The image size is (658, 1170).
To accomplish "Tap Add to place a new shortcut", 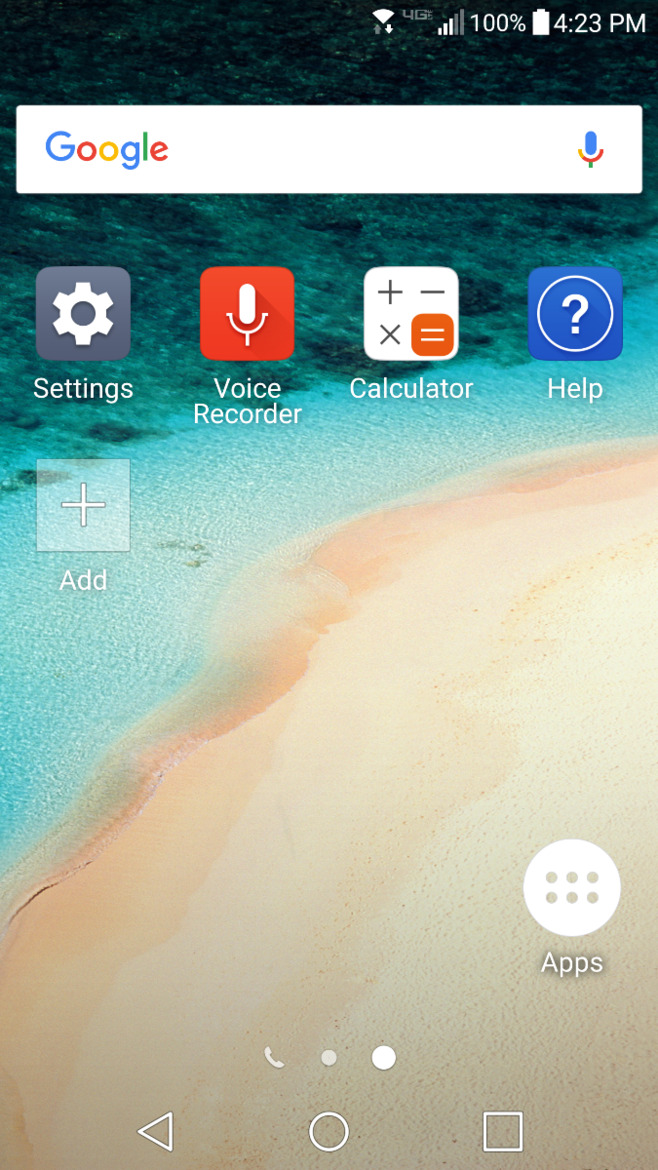I will tap(83, 506).
